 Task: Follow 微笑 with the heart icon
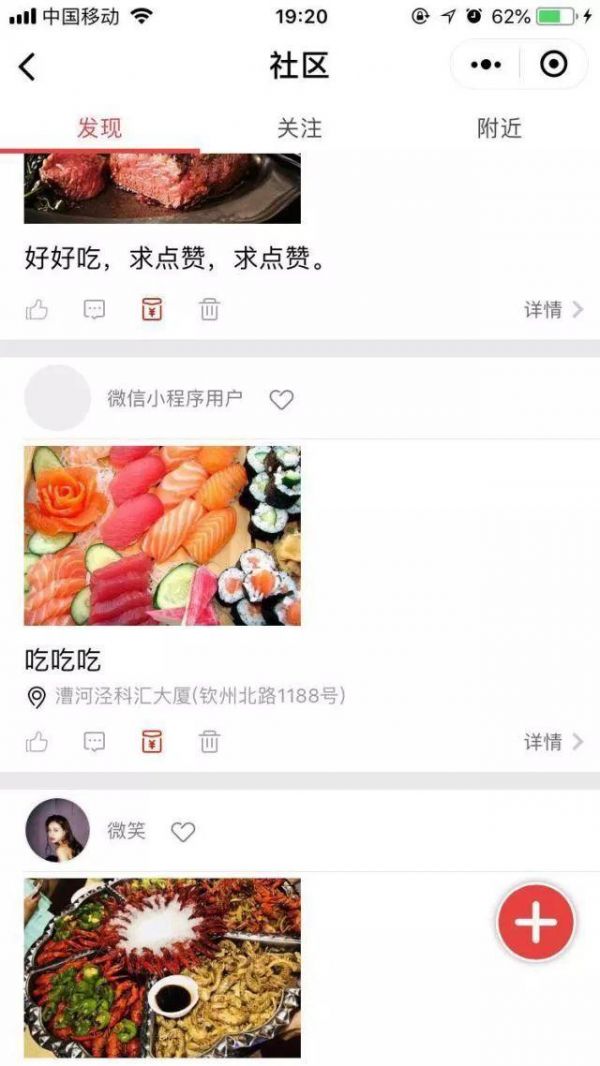(x=183, y=831)
